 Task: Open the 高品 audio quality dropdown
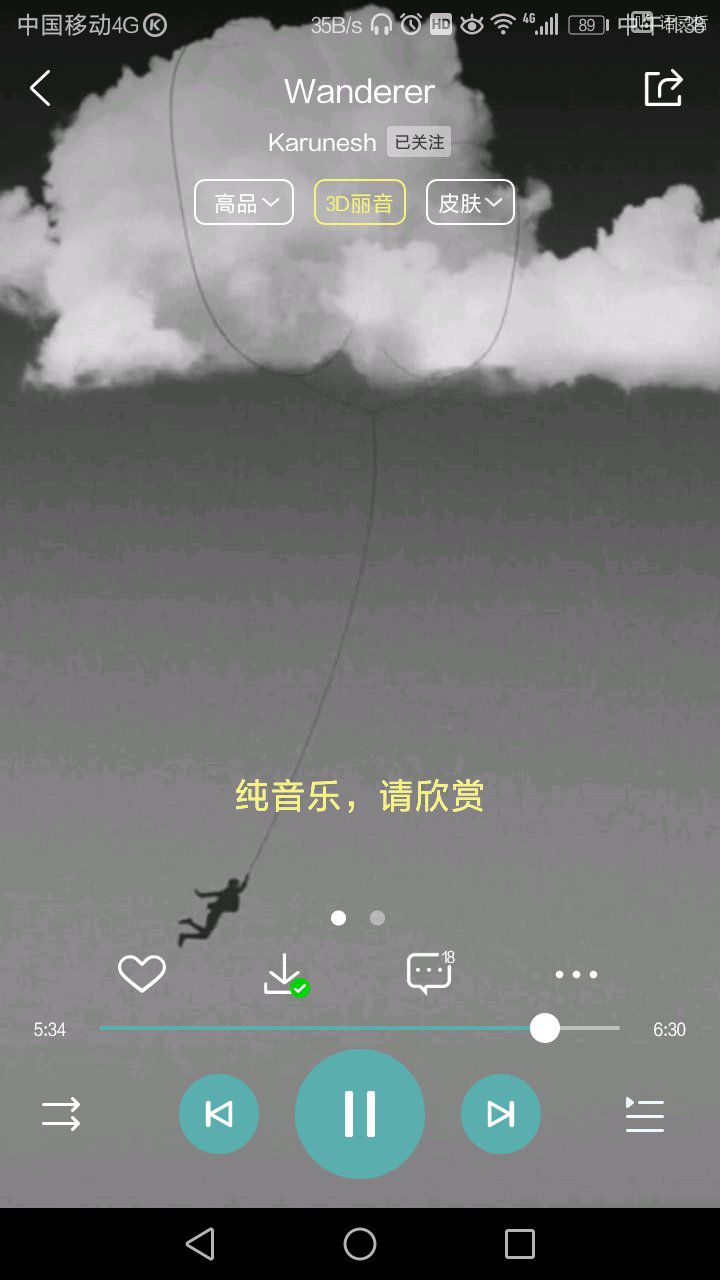pos(244,203)
